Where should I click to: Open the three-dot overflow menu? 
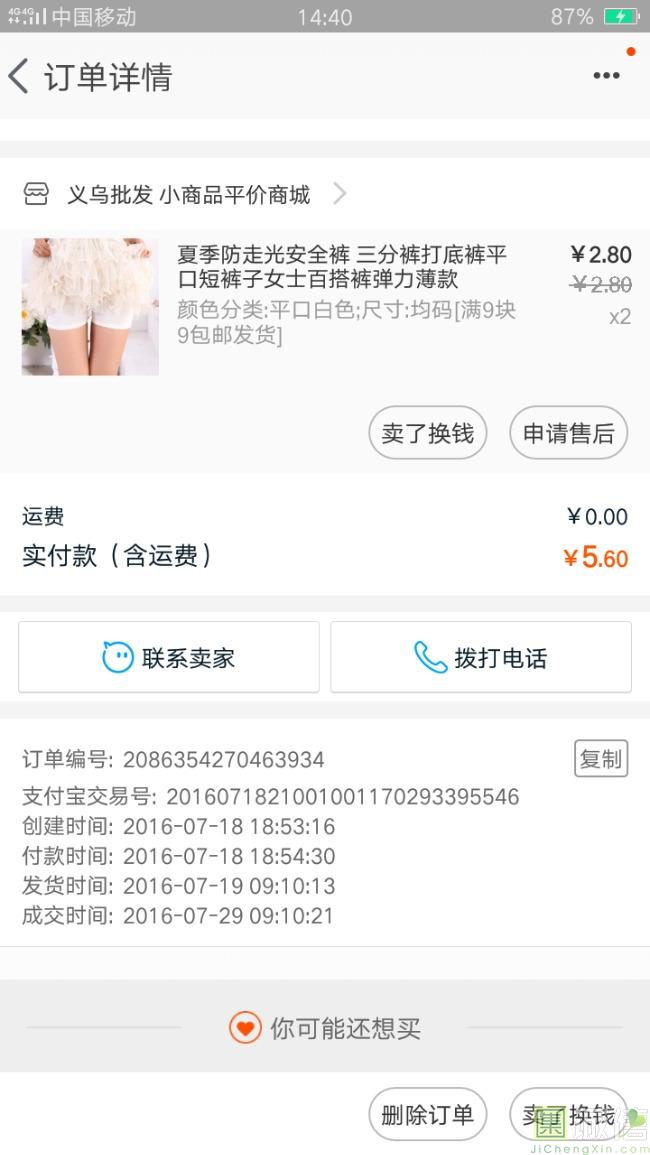coord(606,76)
